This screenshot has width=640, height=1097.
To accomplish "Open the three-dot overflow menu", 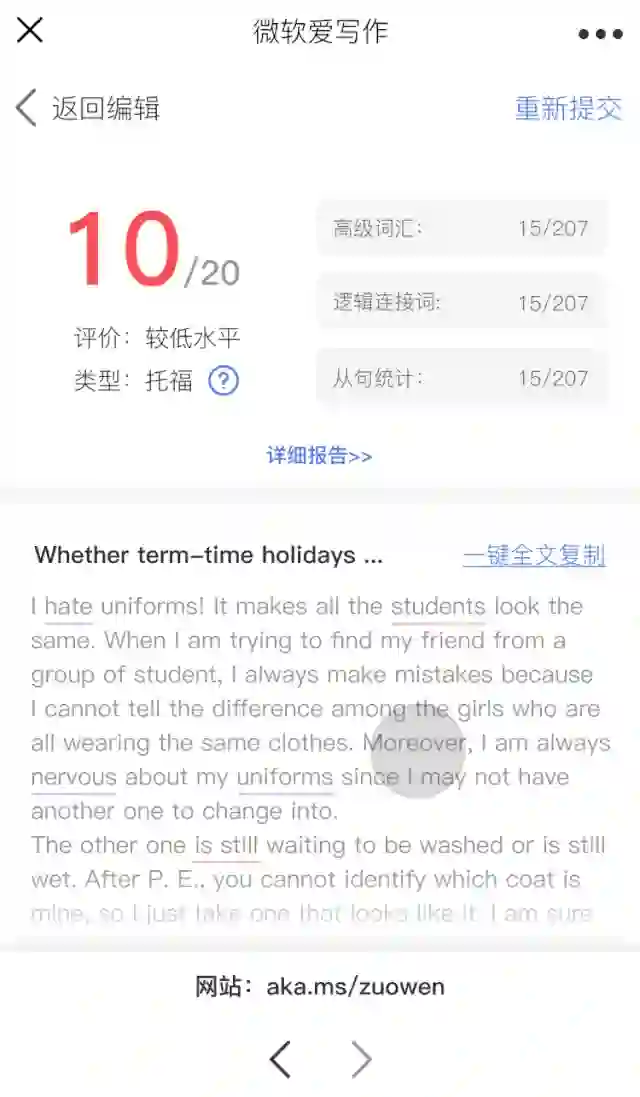I will coord(600,33).
